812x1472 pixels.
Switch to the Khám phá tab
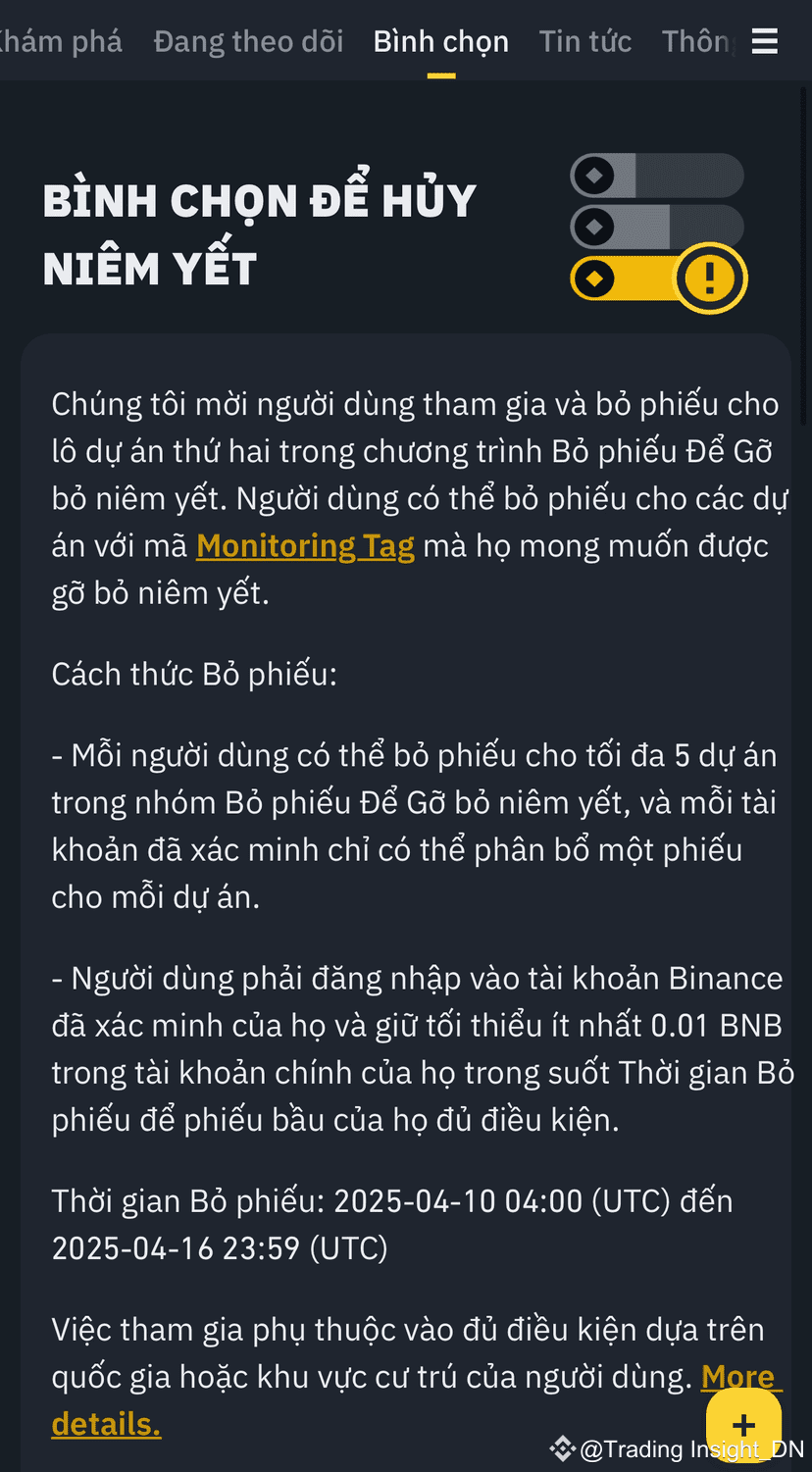click(61, 40)
